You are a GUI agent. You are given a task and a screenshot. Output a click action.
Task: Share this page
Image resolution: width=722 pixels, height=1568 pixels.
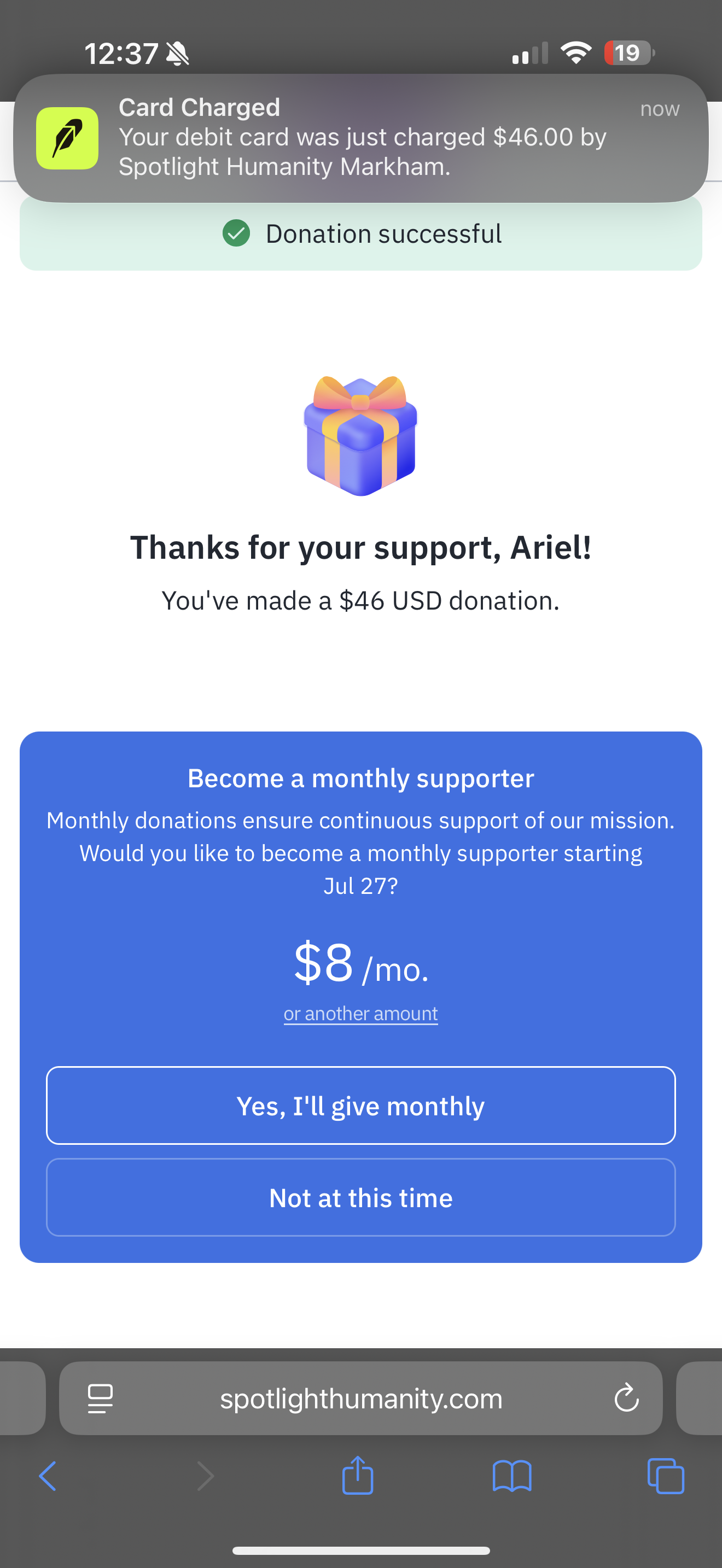coord(357,1476)
